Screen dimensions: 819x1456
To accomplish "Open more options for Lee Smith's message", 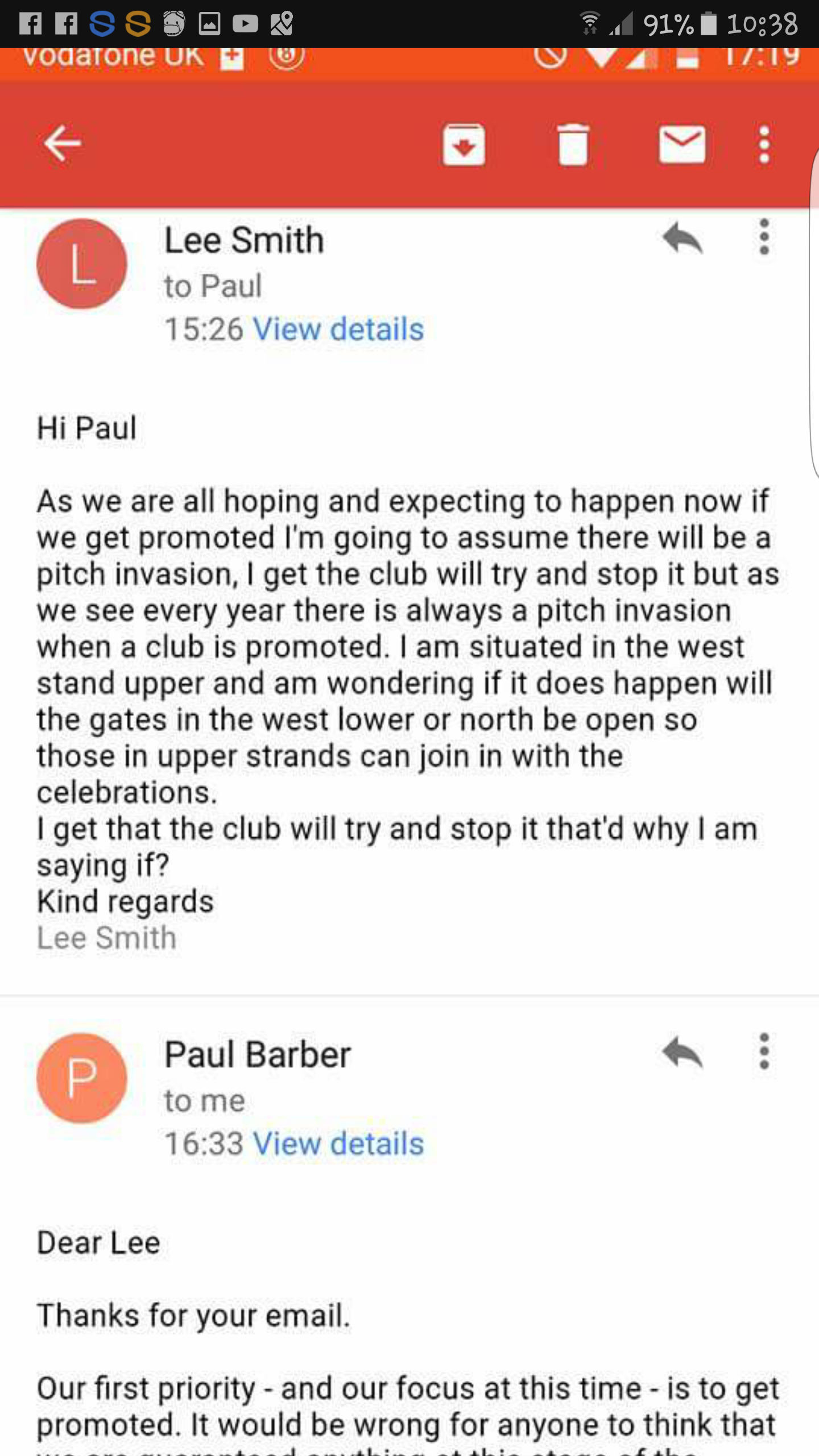I will click(764, 237).
